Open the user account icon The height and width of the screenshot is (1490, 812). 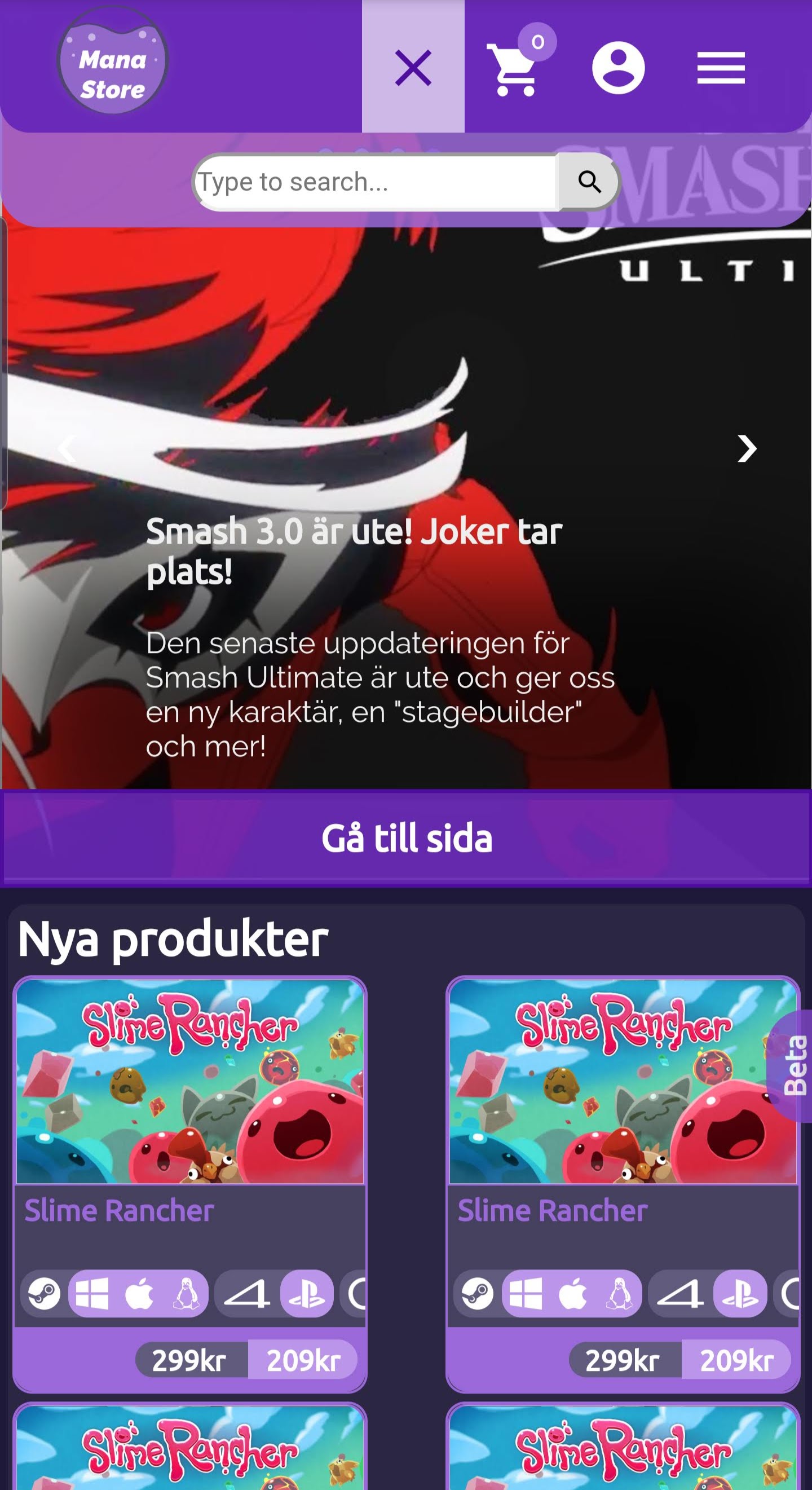[618, 68]
